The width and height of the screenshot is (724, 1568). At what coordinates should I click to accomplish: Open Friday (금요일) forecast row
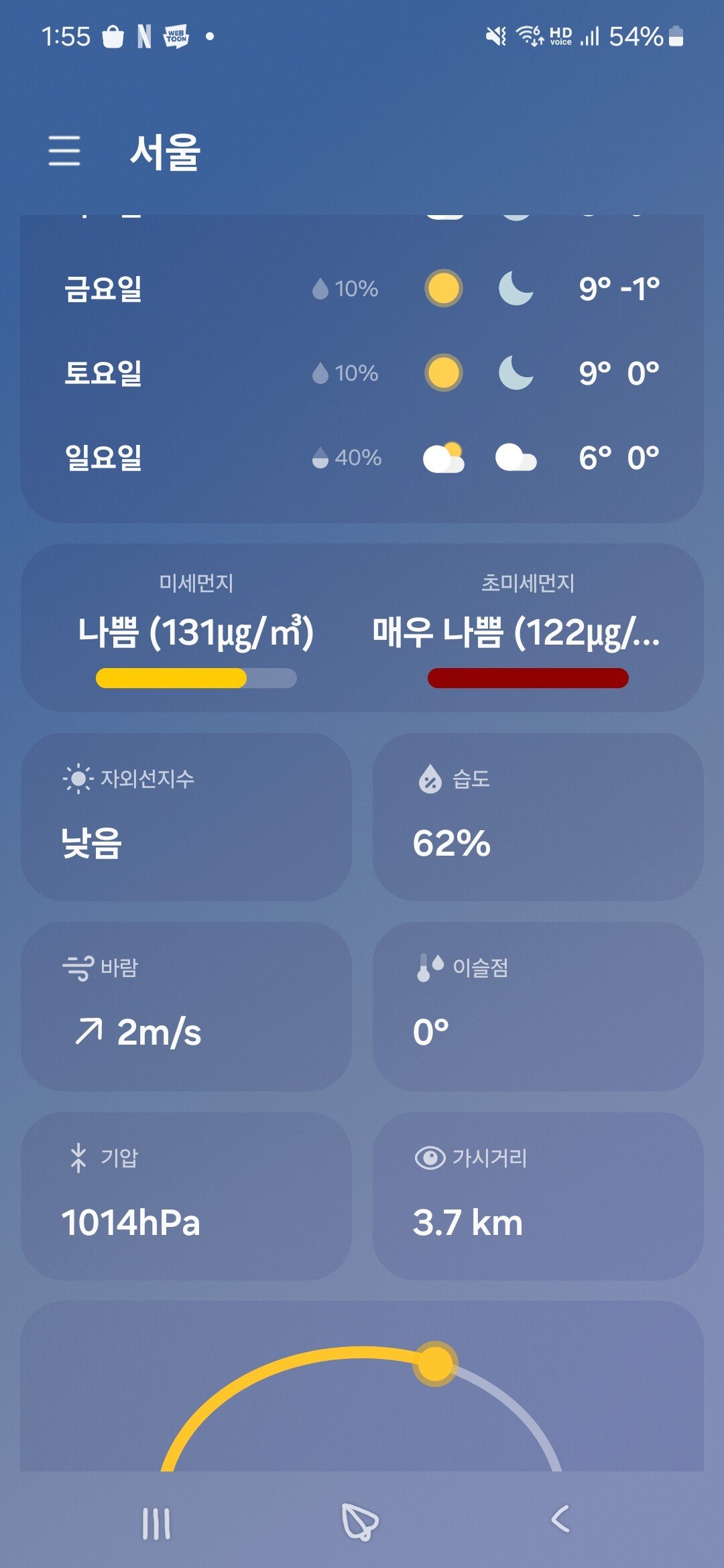(362, 289)
